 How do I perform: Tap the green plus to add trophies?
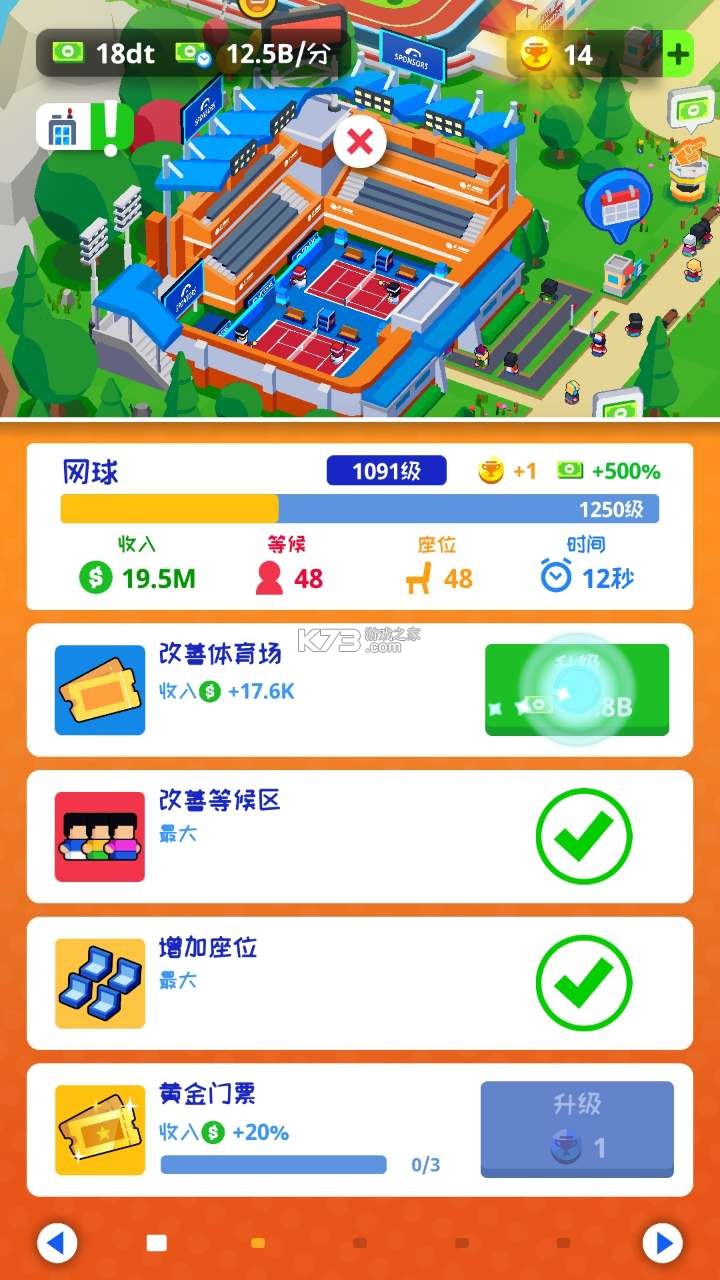tap(678, 54)
